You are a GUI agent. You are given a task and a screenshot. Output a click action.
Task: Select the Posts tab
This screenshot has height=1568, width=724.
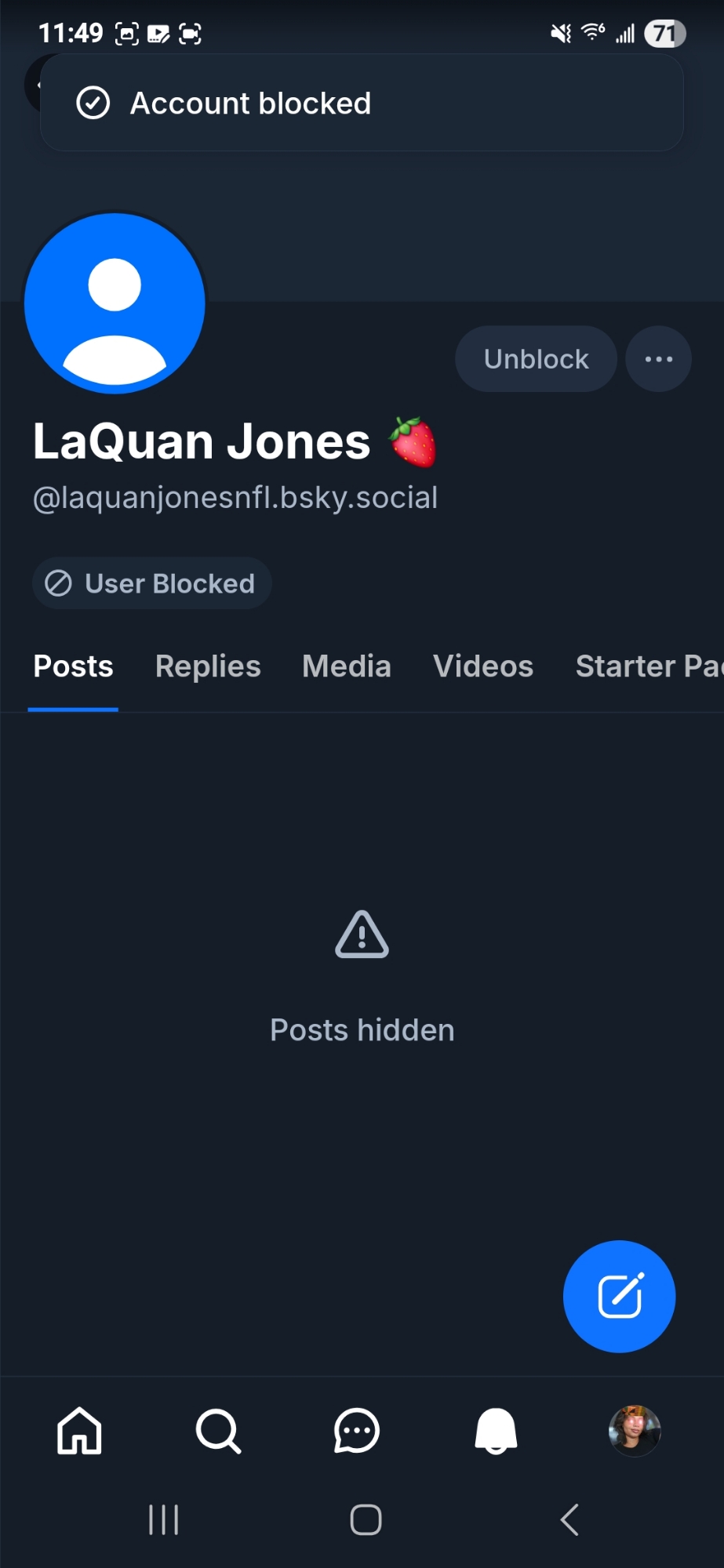[x=73, y=666]
